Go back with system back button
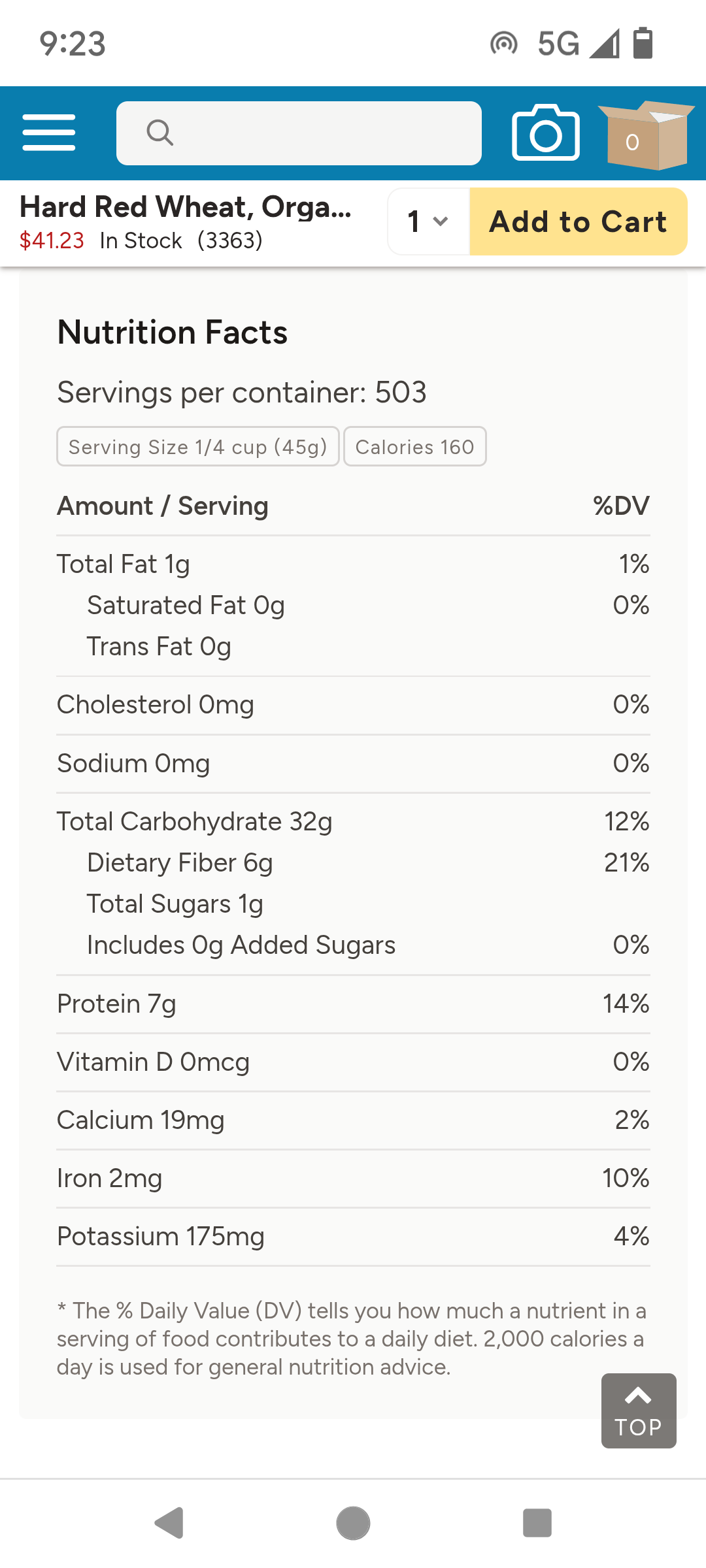 pos(169,1523)
